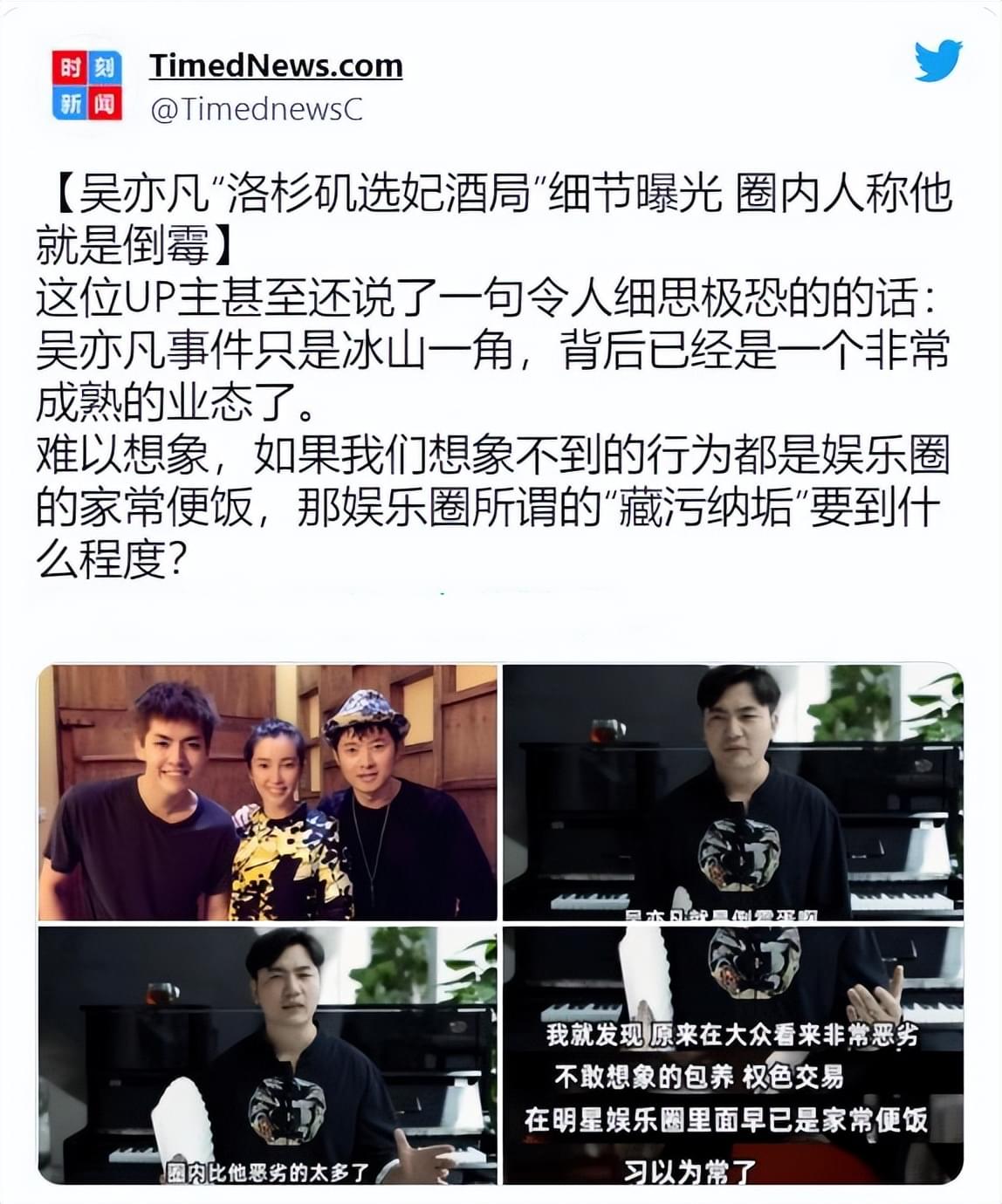Tap the @TimednewsC handle
Viewport: 1002px width, 1204px height.
coord(256,109)
